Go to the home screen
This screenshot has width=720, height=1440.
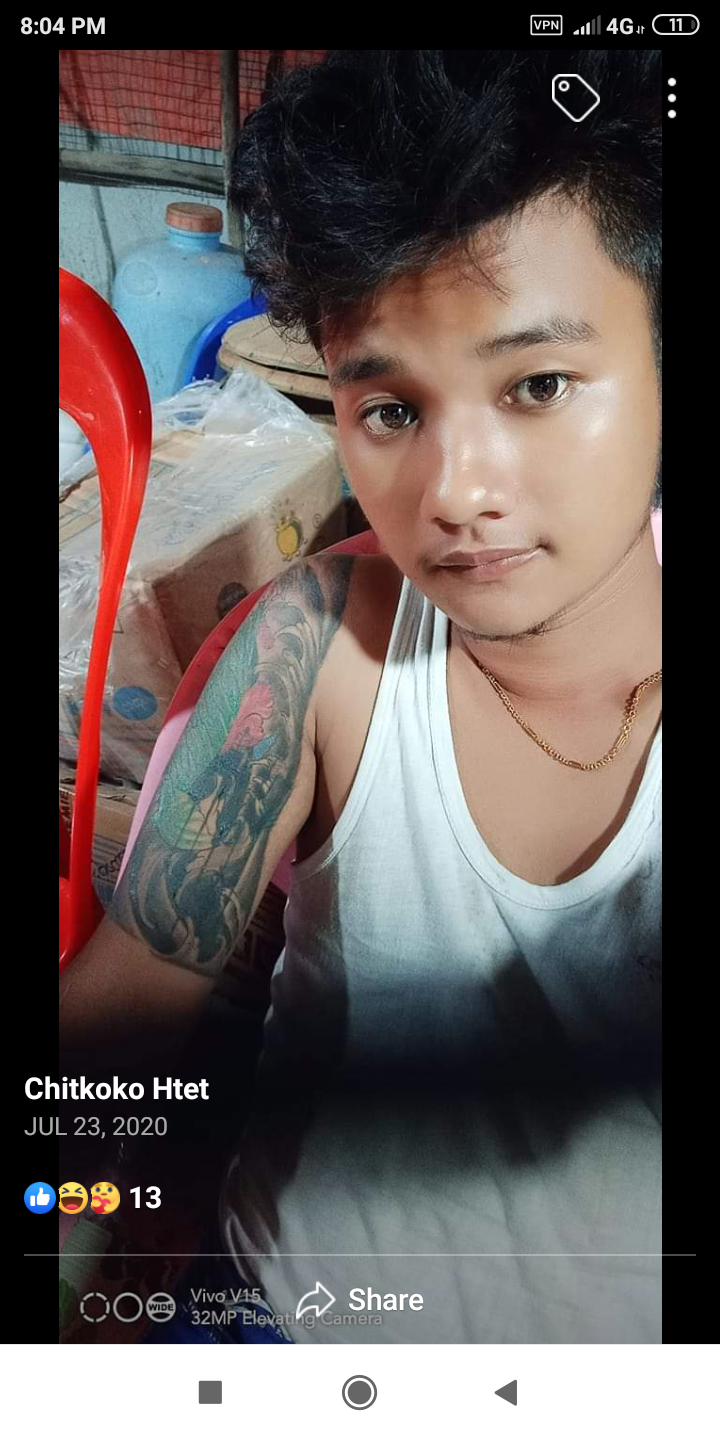click(359, 1392)
